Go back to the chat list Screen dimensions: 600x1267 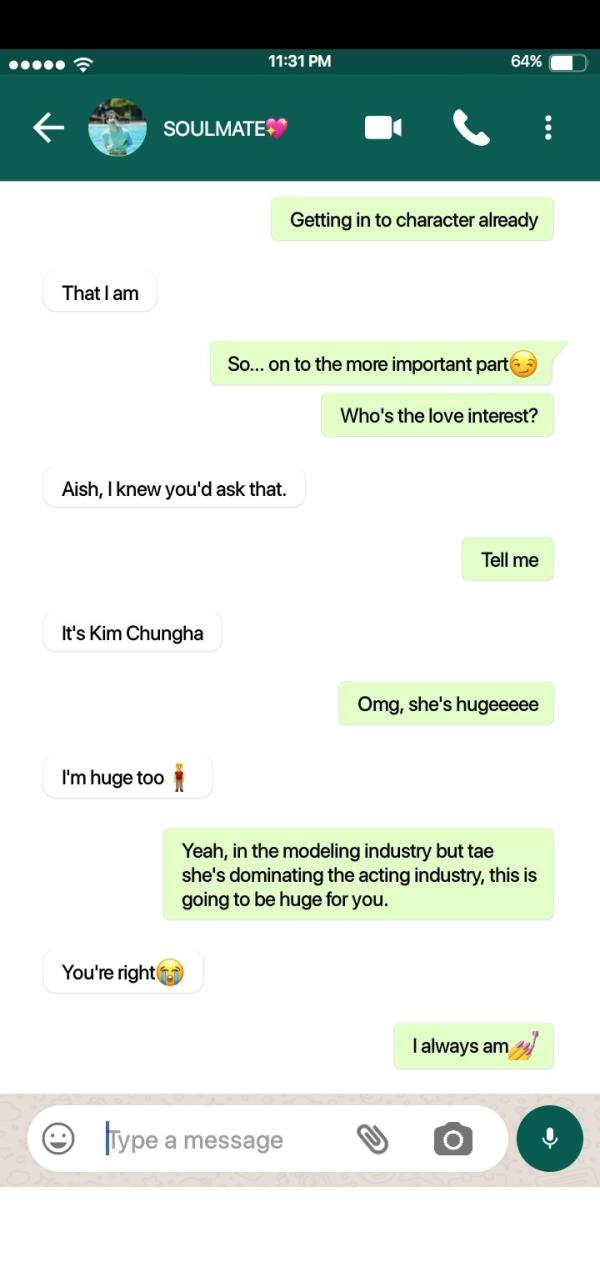coord(48,127)
